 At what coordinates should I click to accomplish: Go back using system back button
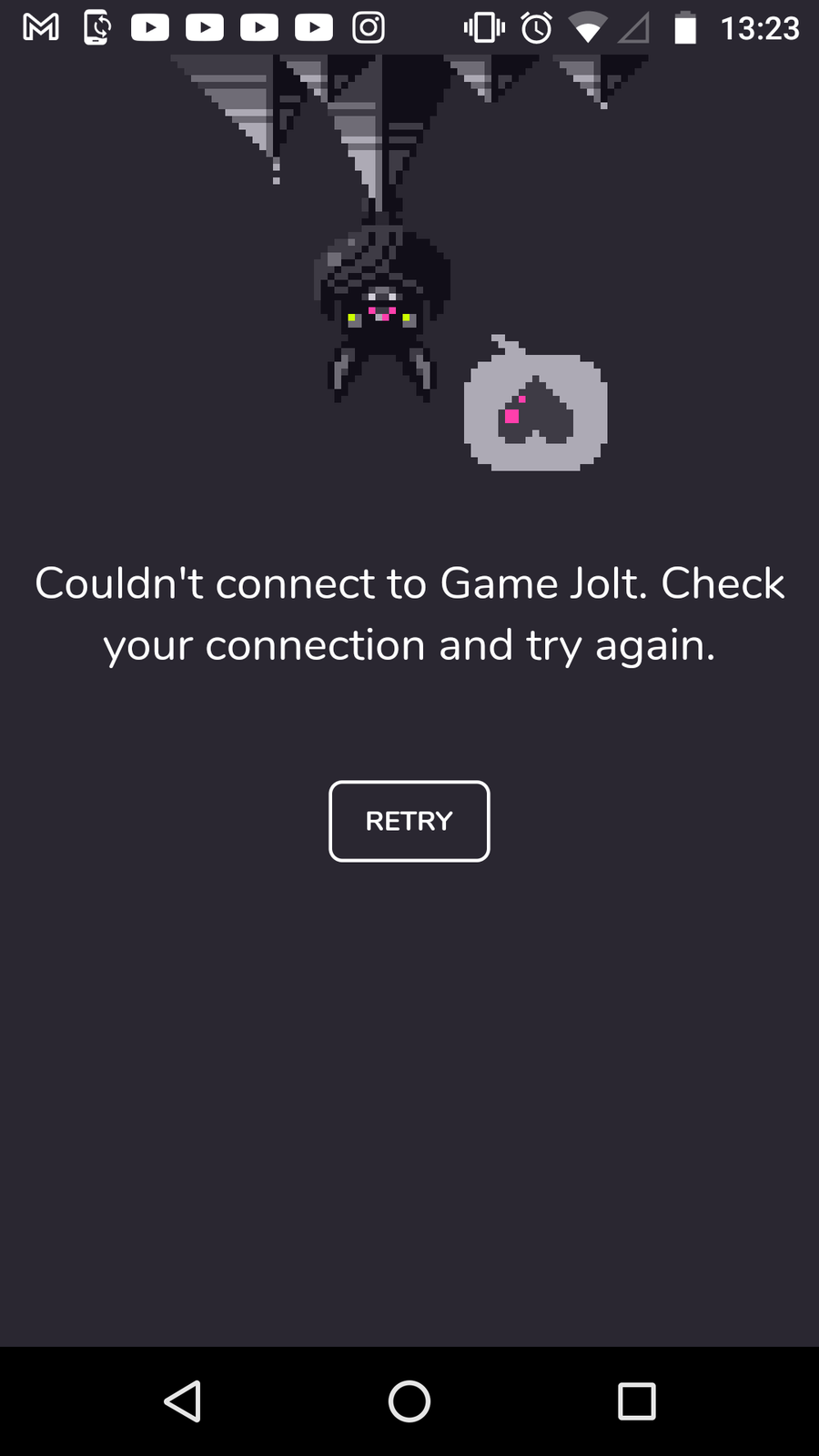182,1400
